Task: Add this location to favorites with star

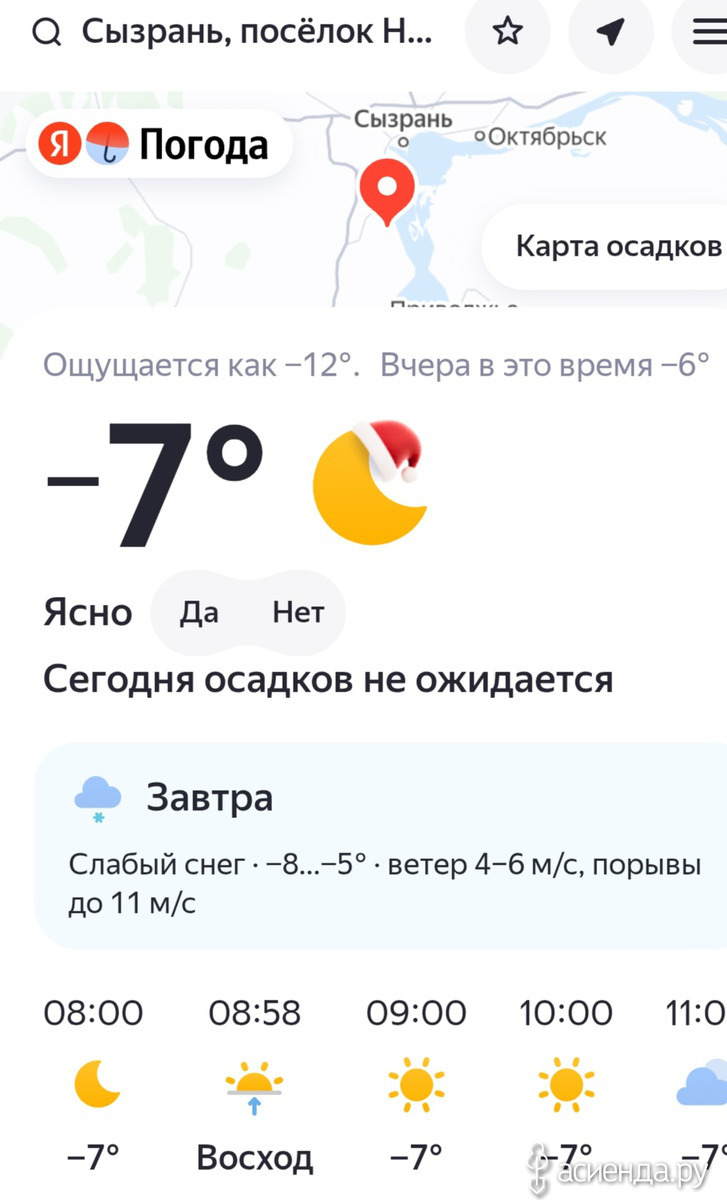Action: [x=508, y=33]
